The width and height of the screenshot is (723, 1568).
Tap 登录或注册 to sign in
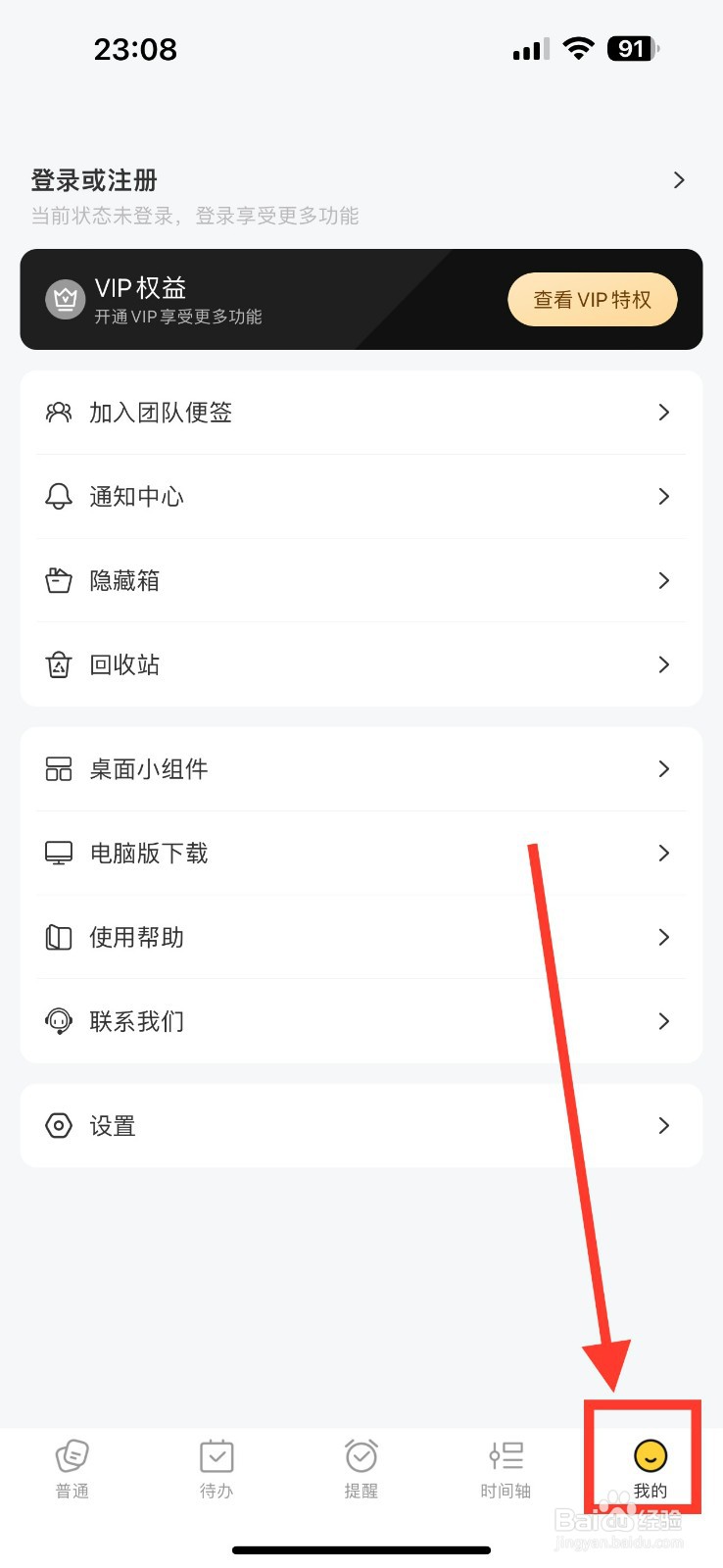pos(94,180)
